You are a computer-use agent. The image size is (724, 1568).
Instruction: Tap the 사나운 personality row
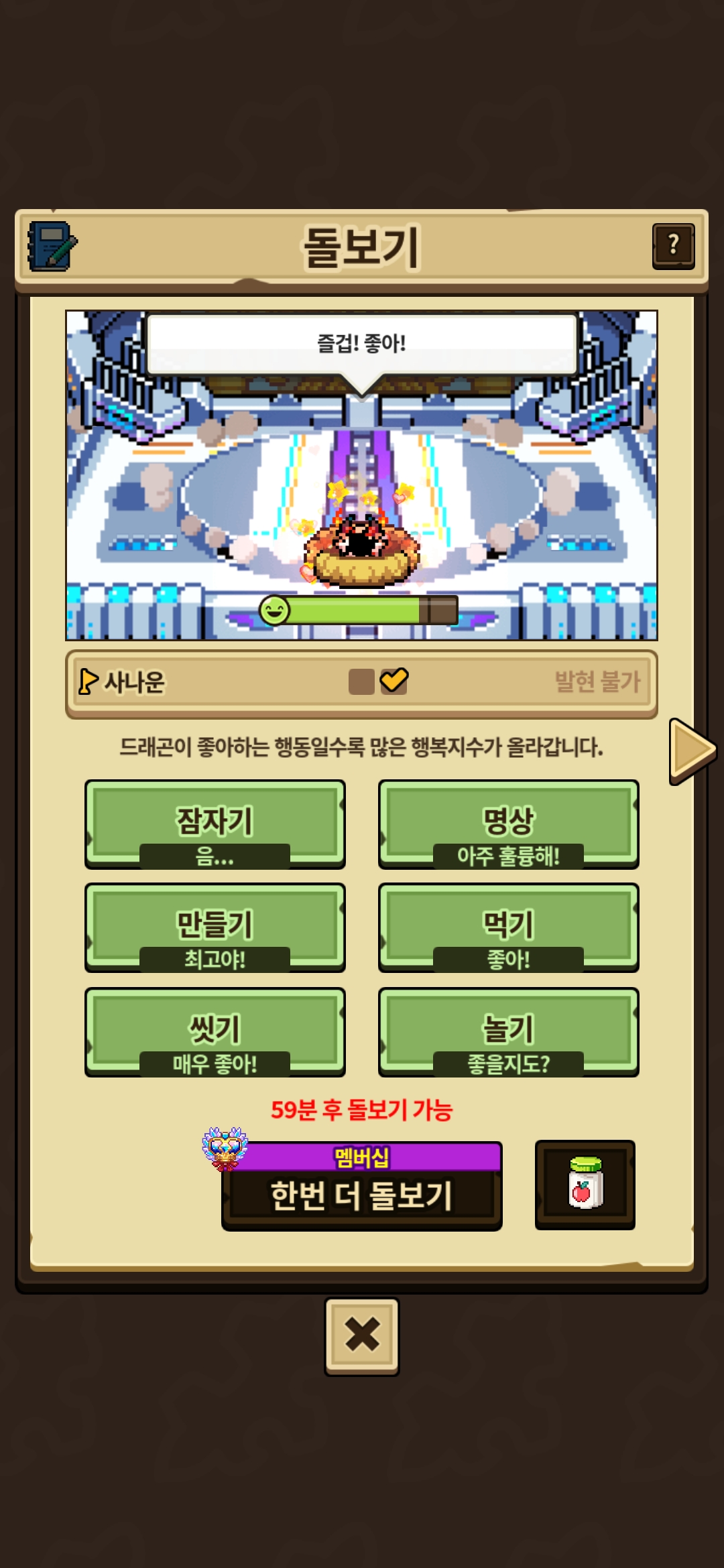click(x=361, y=683)
